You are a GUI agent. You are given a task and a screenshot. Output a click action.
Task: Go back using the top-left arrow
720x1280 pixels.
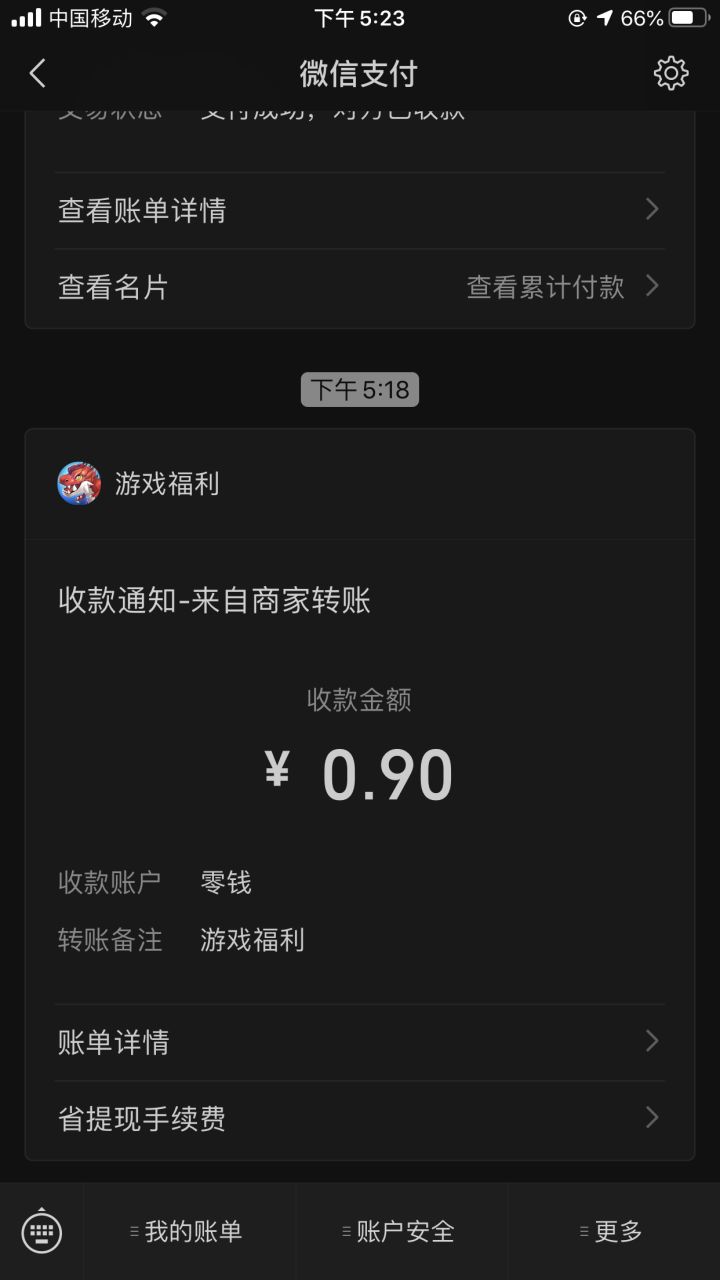pyautogui.click(x=37, y=73)
